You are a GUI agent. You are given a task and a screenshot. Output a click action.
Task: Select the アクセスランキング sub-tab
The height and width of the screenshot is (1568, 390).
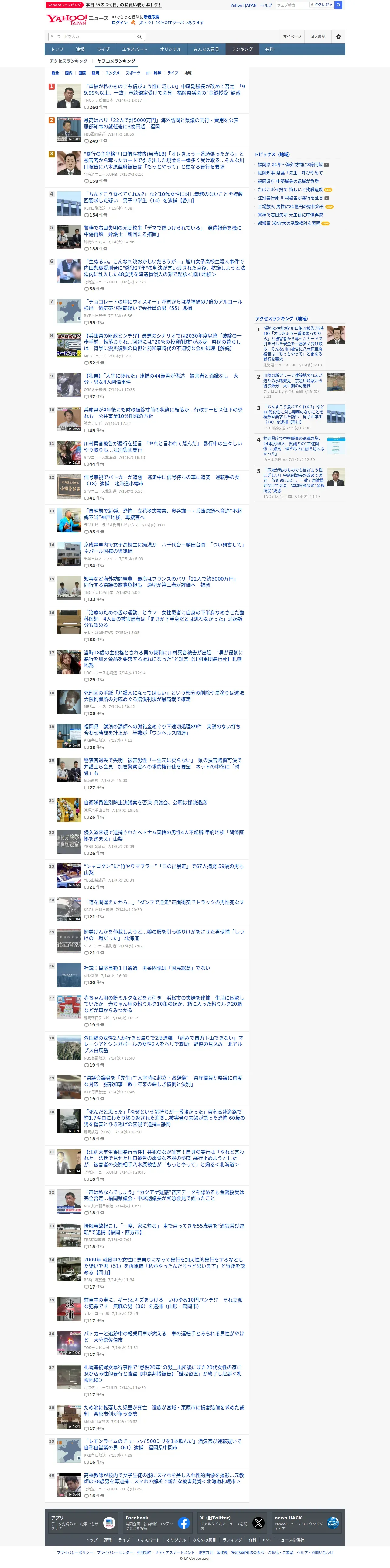click(69, 61)
